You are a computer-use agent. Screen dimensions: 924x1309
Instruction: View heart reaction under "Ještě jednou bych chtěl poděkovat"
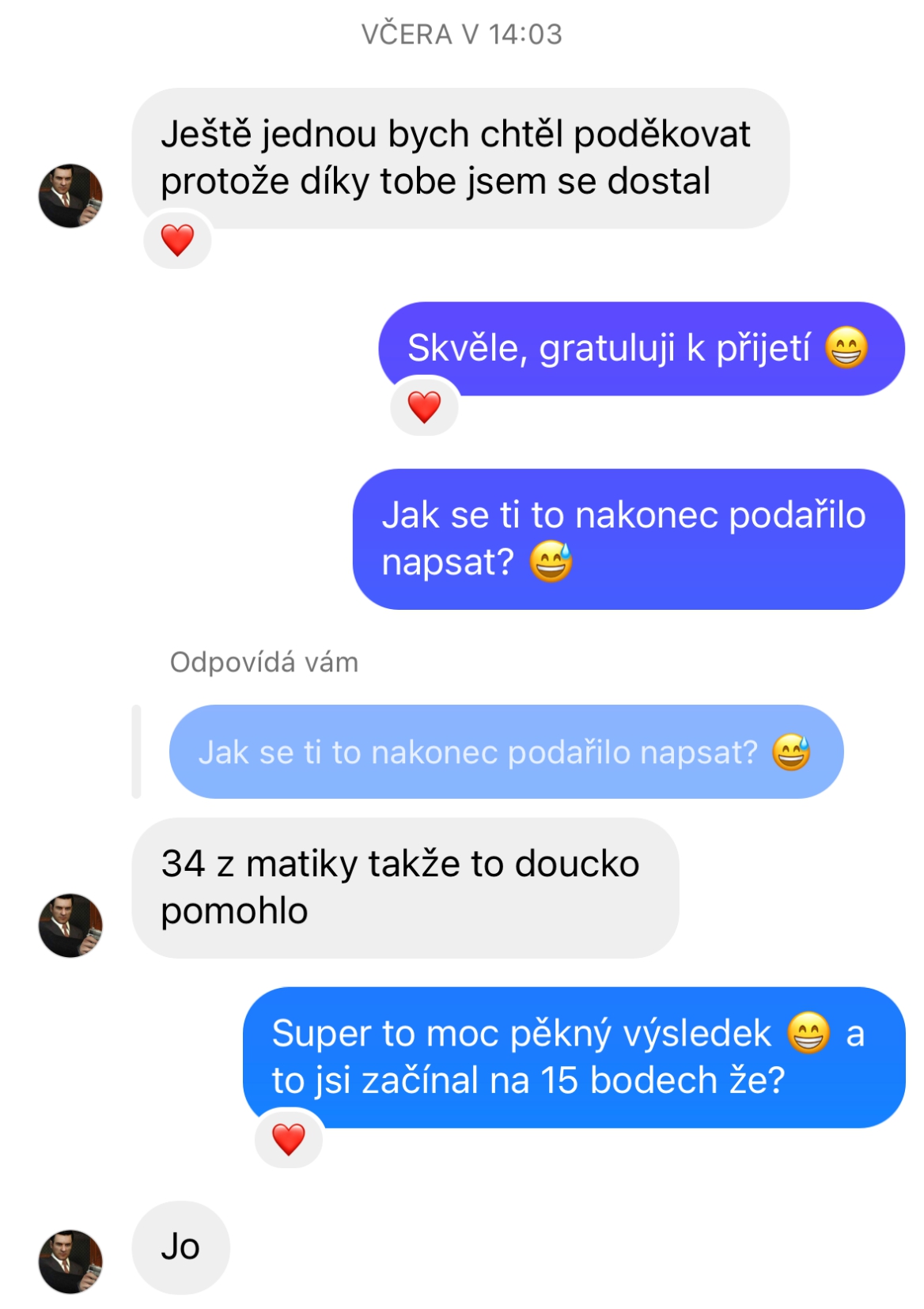point(177,240)
